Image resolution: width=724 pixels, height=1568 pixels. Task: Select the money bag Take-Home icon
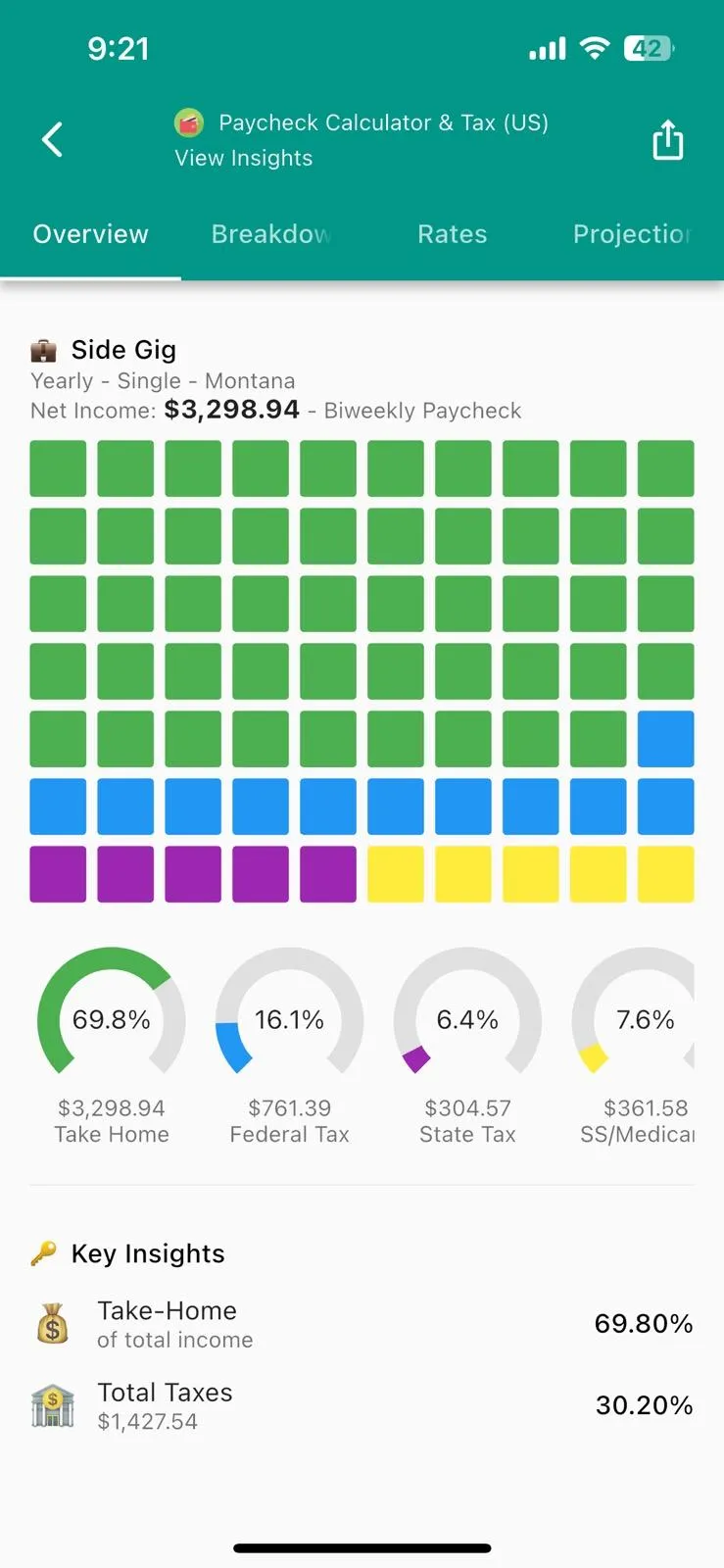pyautogui.click(x=52, y=1323)
